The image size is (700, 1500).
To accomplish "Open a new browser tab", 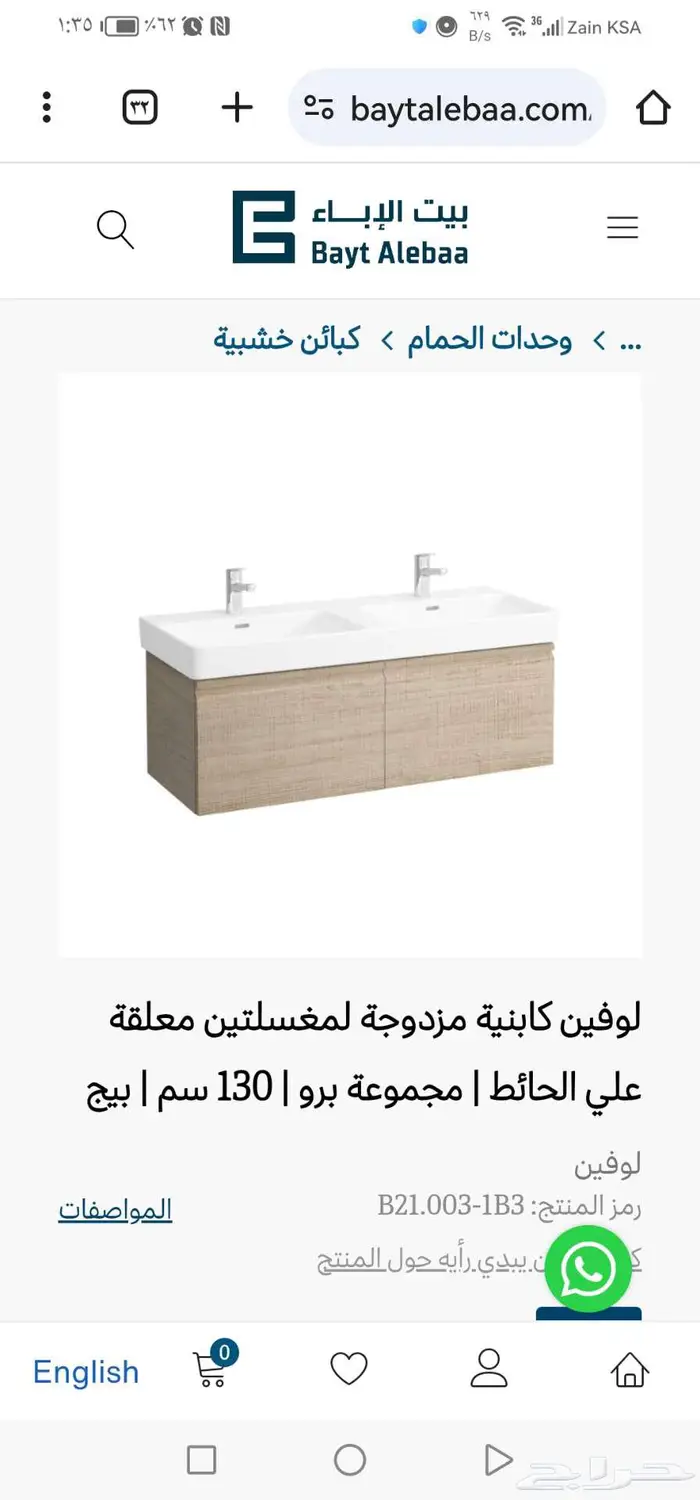I will (237, 107).
